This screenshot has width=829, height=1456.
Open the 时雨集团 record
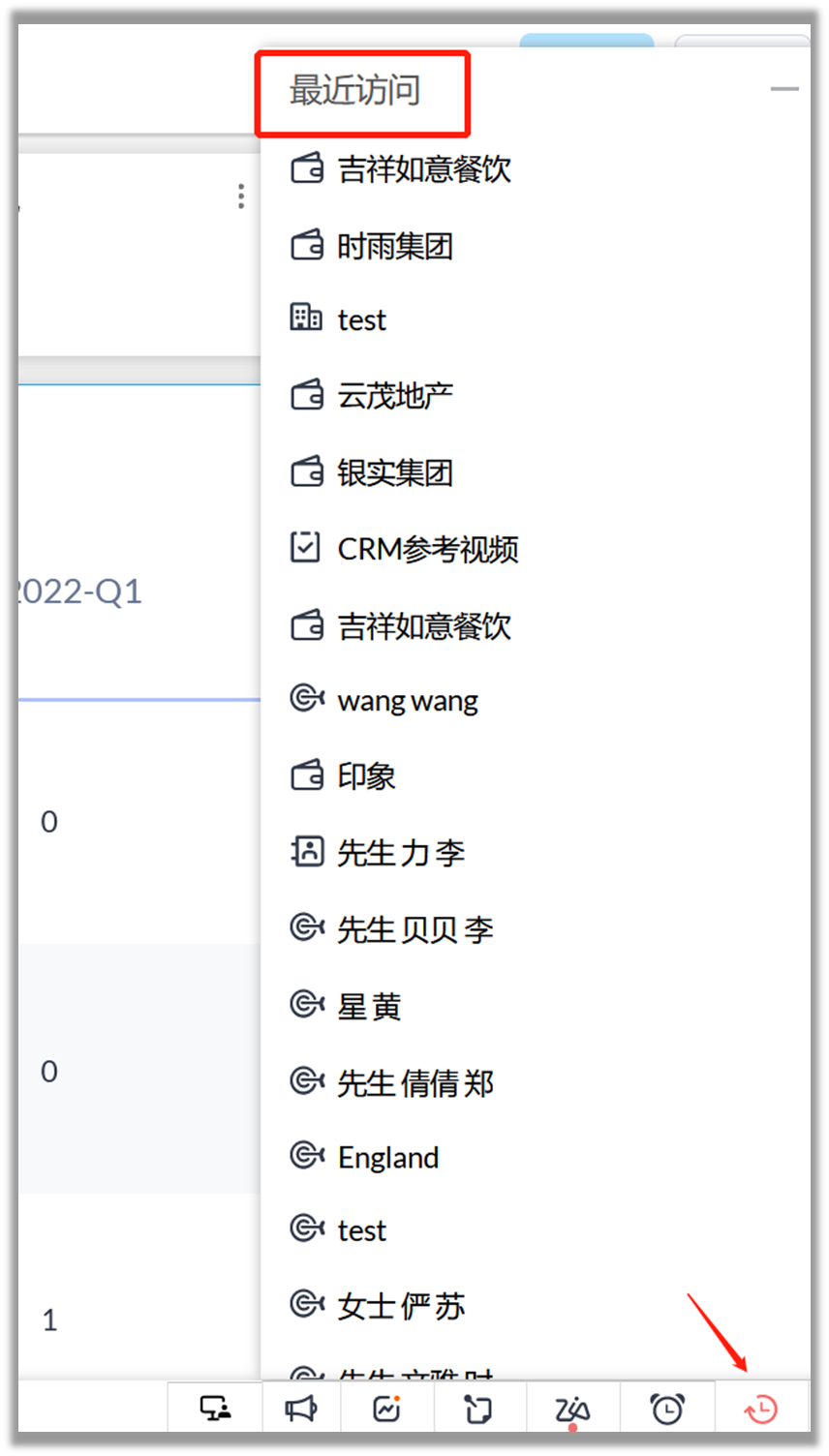(x=394, y=246)
